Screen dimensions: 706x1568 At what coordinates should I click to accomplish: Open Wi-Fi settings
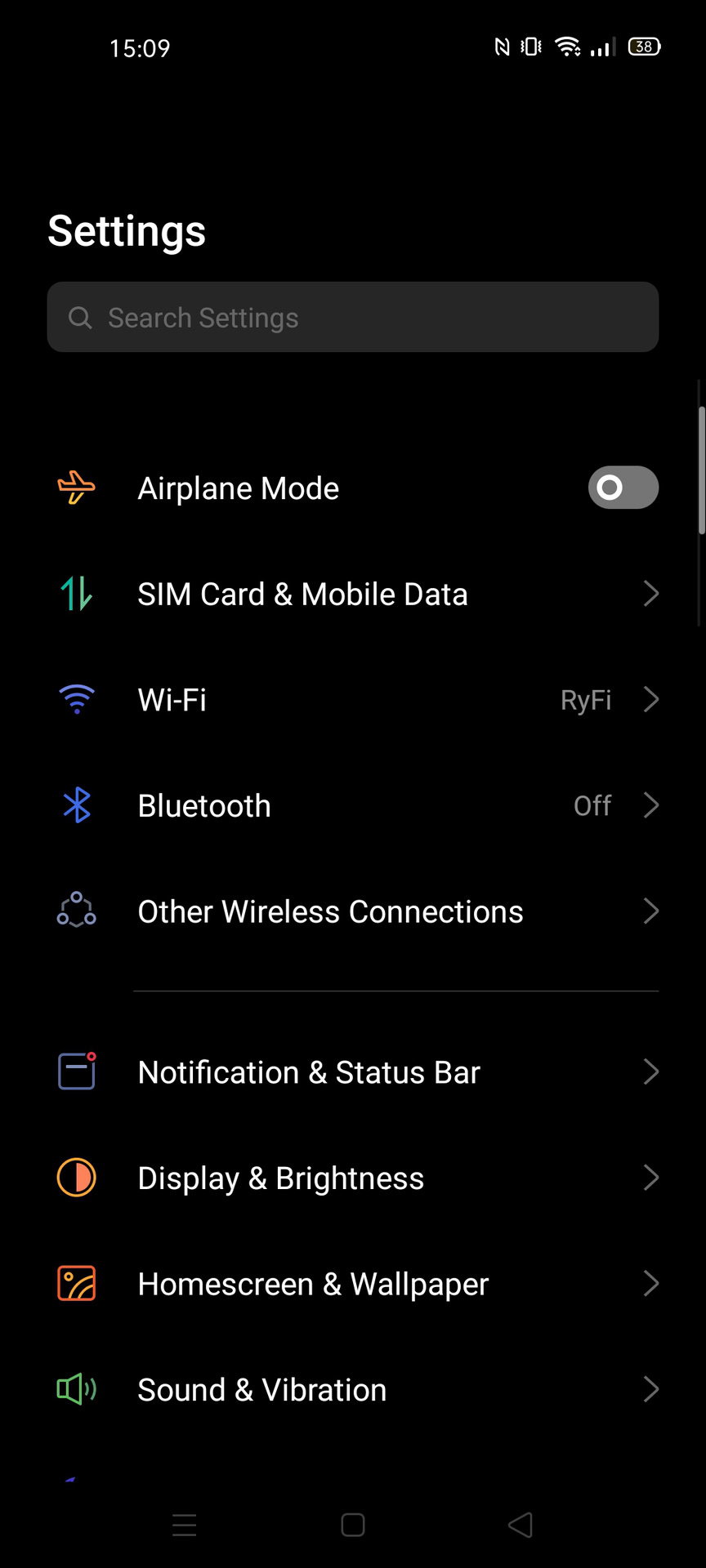(353, 700)
